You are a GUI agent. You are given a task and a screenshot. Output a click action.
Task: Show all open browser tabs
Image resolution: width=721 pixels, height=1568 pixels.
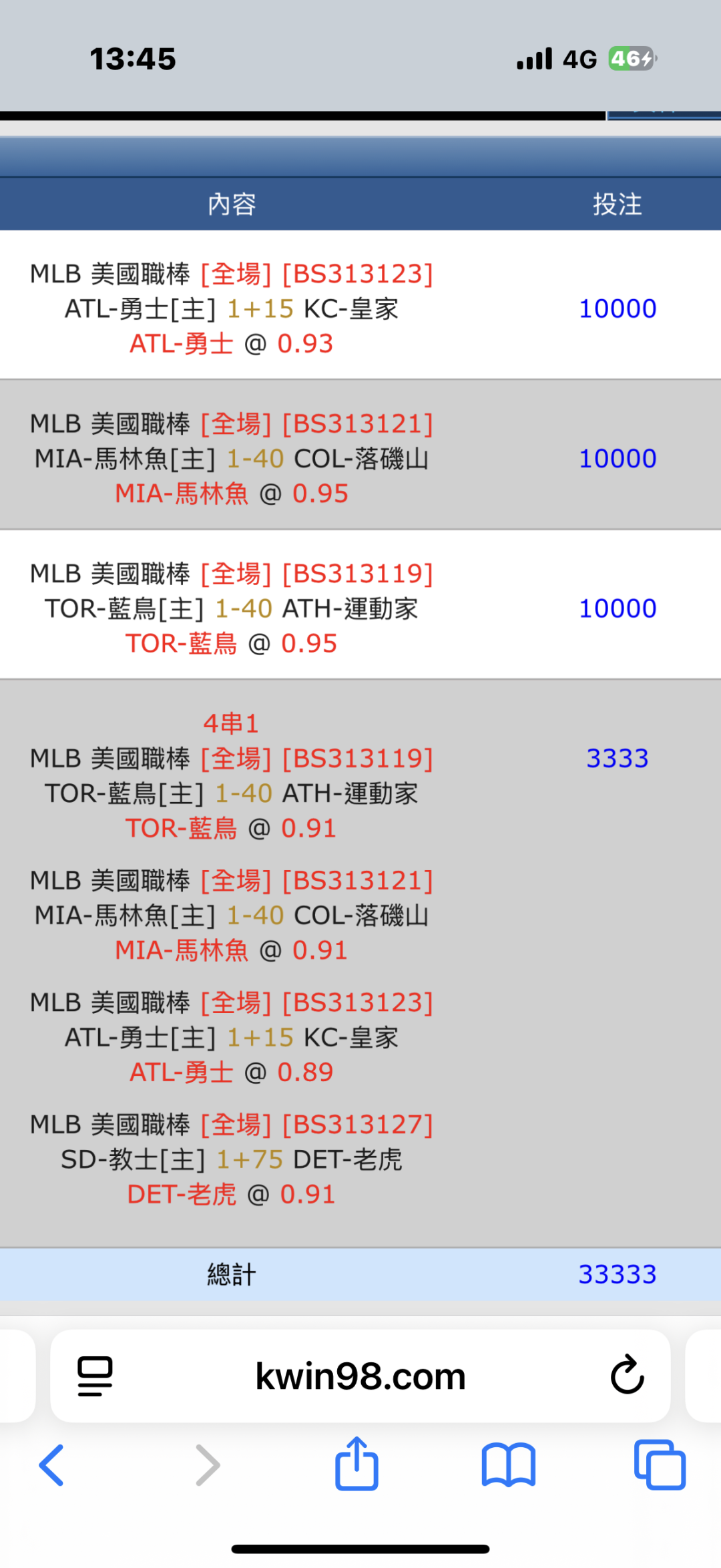click(660, 1464)
